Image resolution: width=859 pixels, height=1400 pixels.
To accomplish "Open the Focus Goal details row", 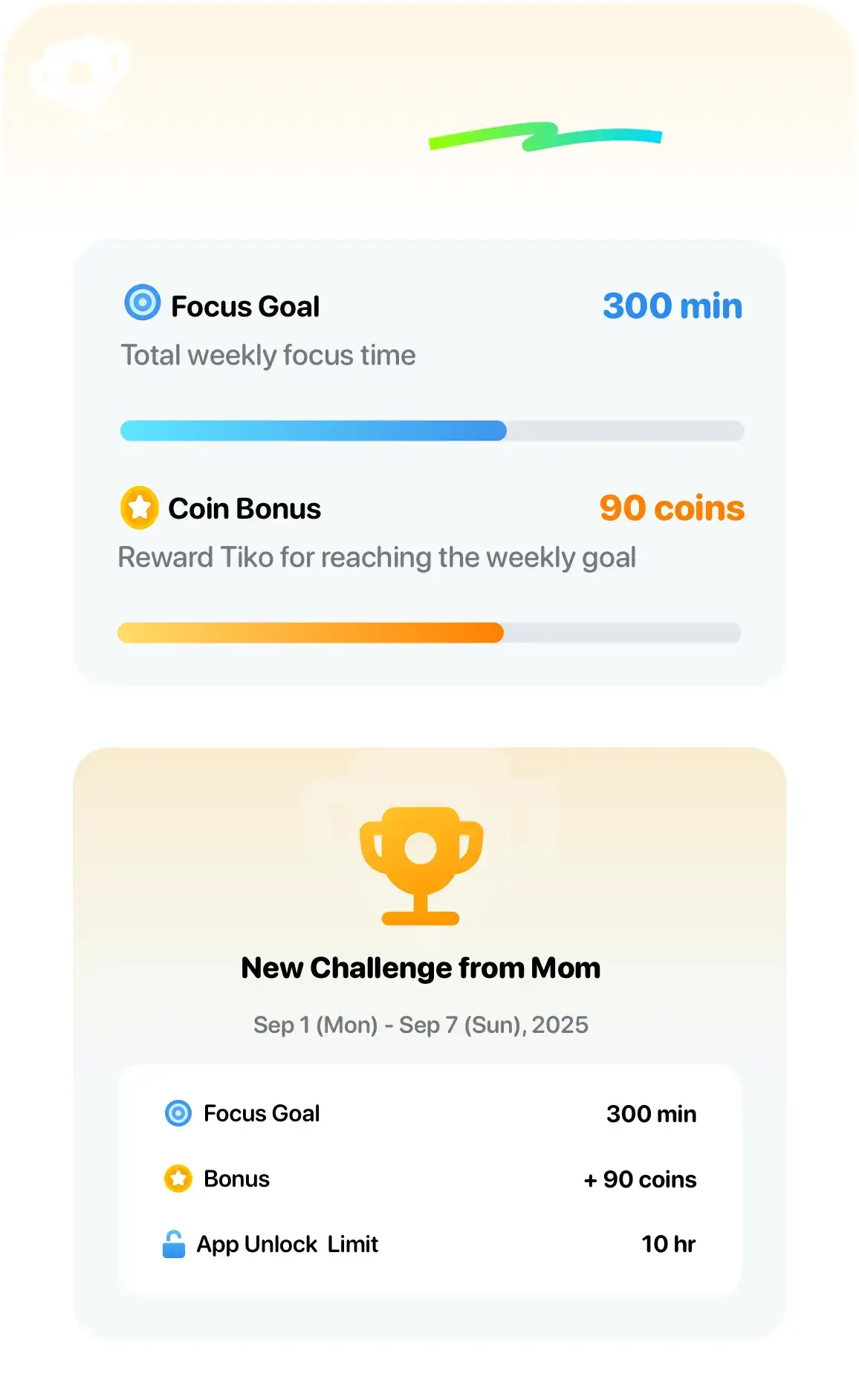I will coord(429,1114).
